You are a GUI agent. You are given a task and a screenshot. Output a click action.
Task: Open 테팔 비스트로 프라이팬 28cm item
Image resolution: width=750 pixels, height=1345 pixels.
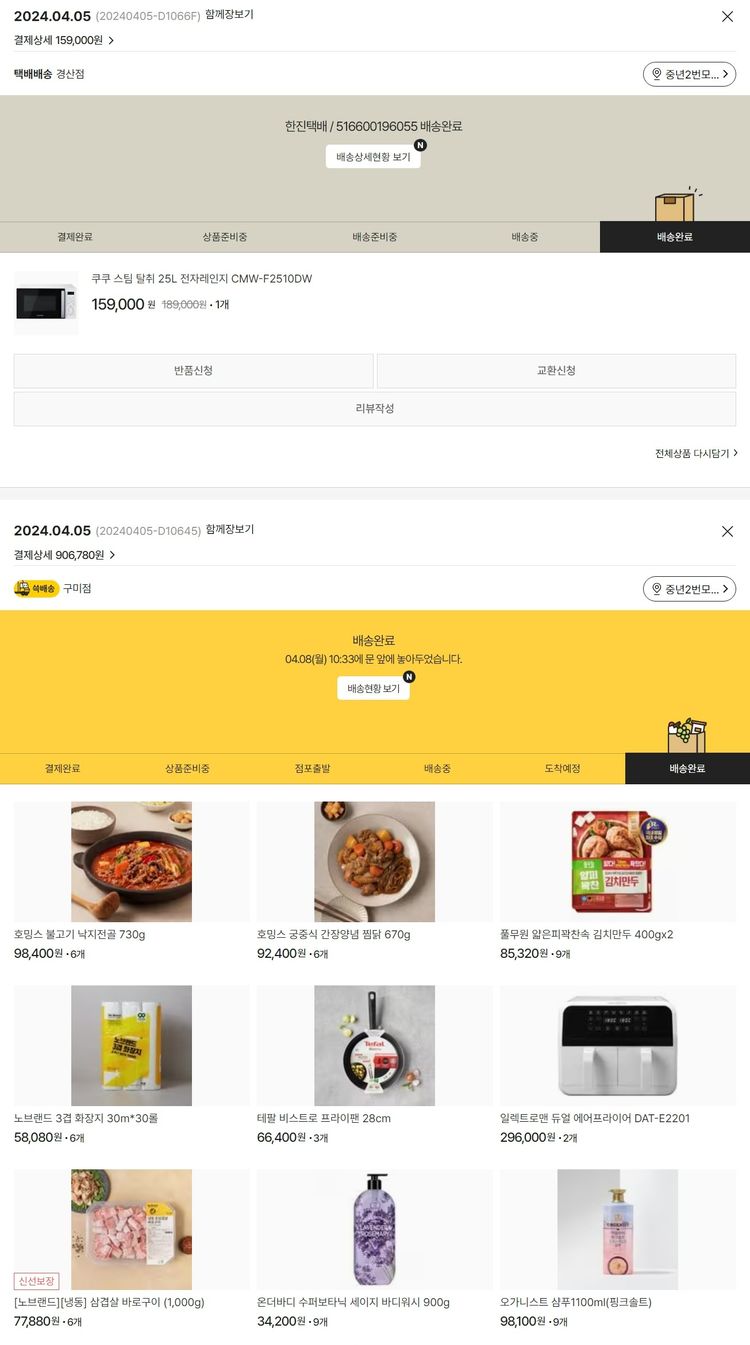(x=374, y=1046)
